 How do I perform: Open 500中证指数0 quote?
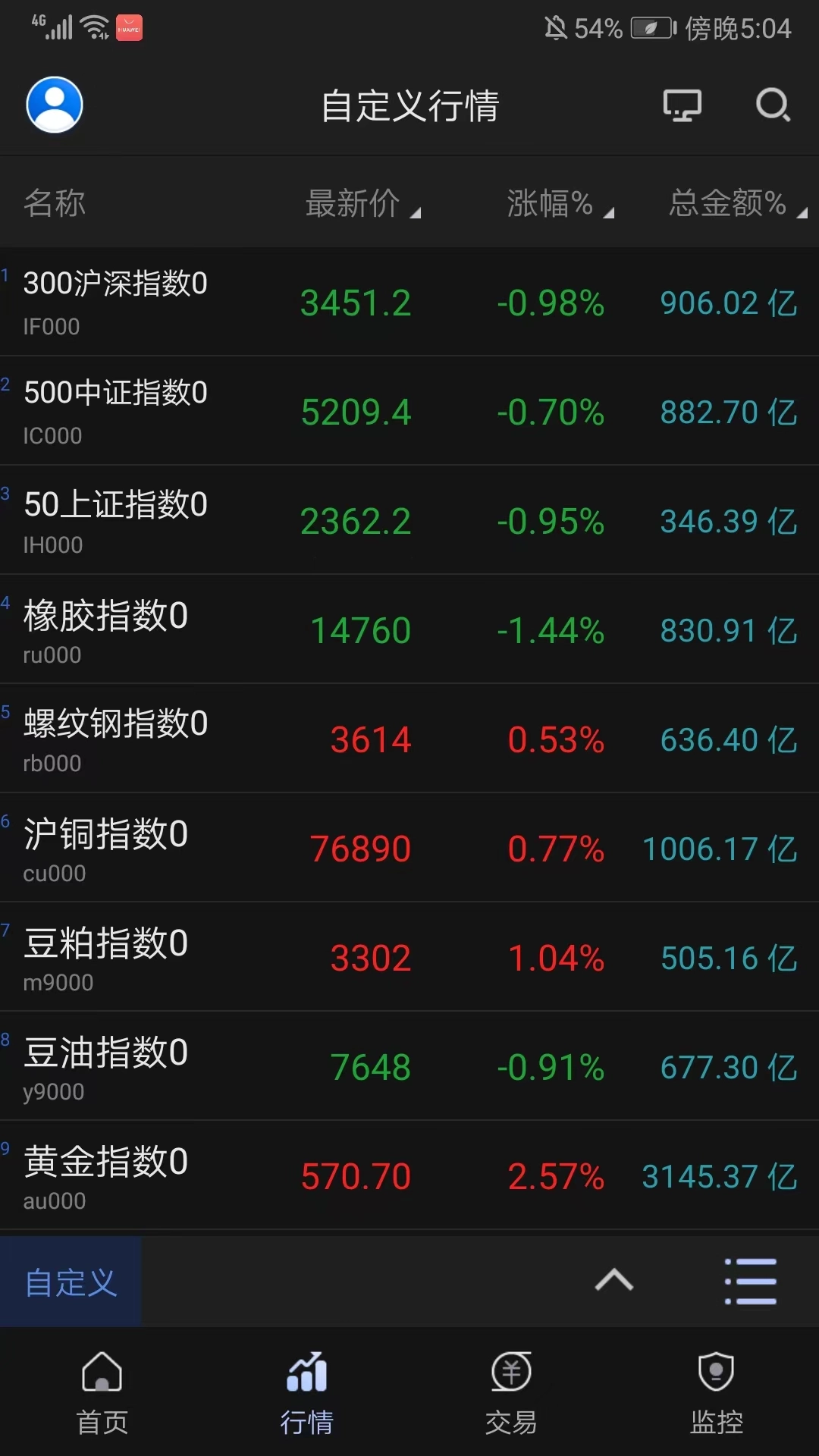409,412
